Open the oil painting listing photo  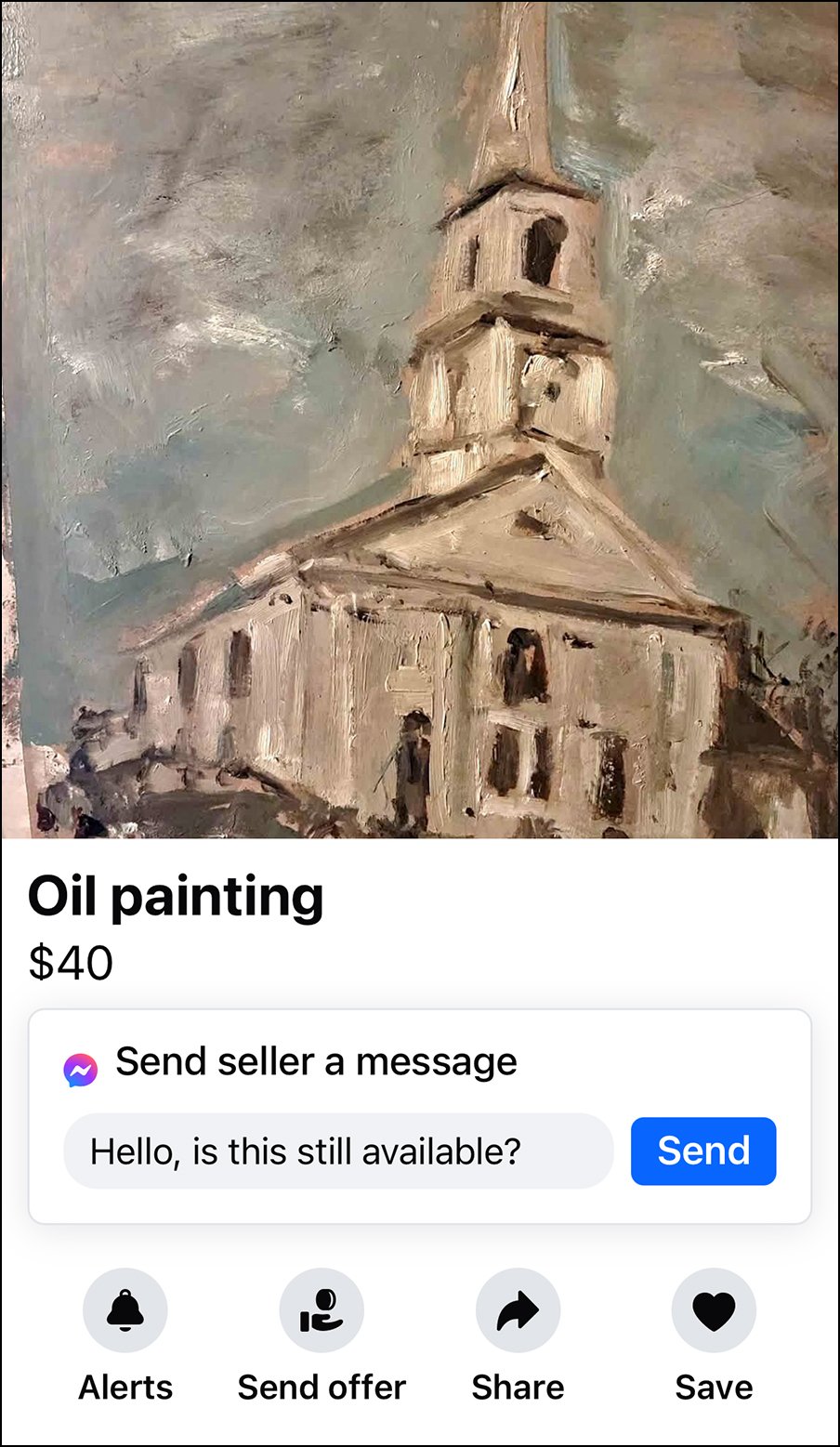pyautogui.click(x=420, y=419)
